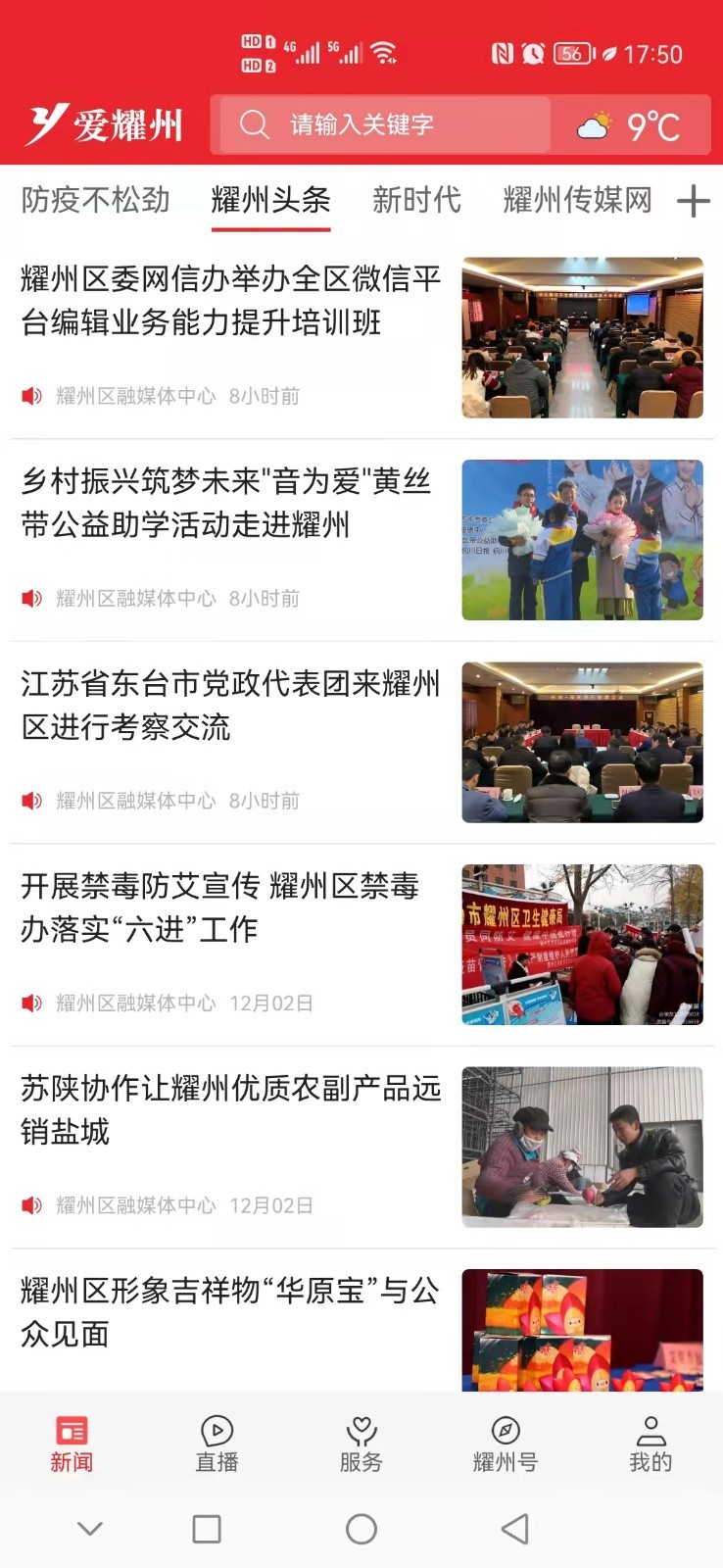This screenshot has width=723, height=1568.
Task: Read about mascot "华原宝" article
Action: pyautogui.click(x=231, y=1312)
